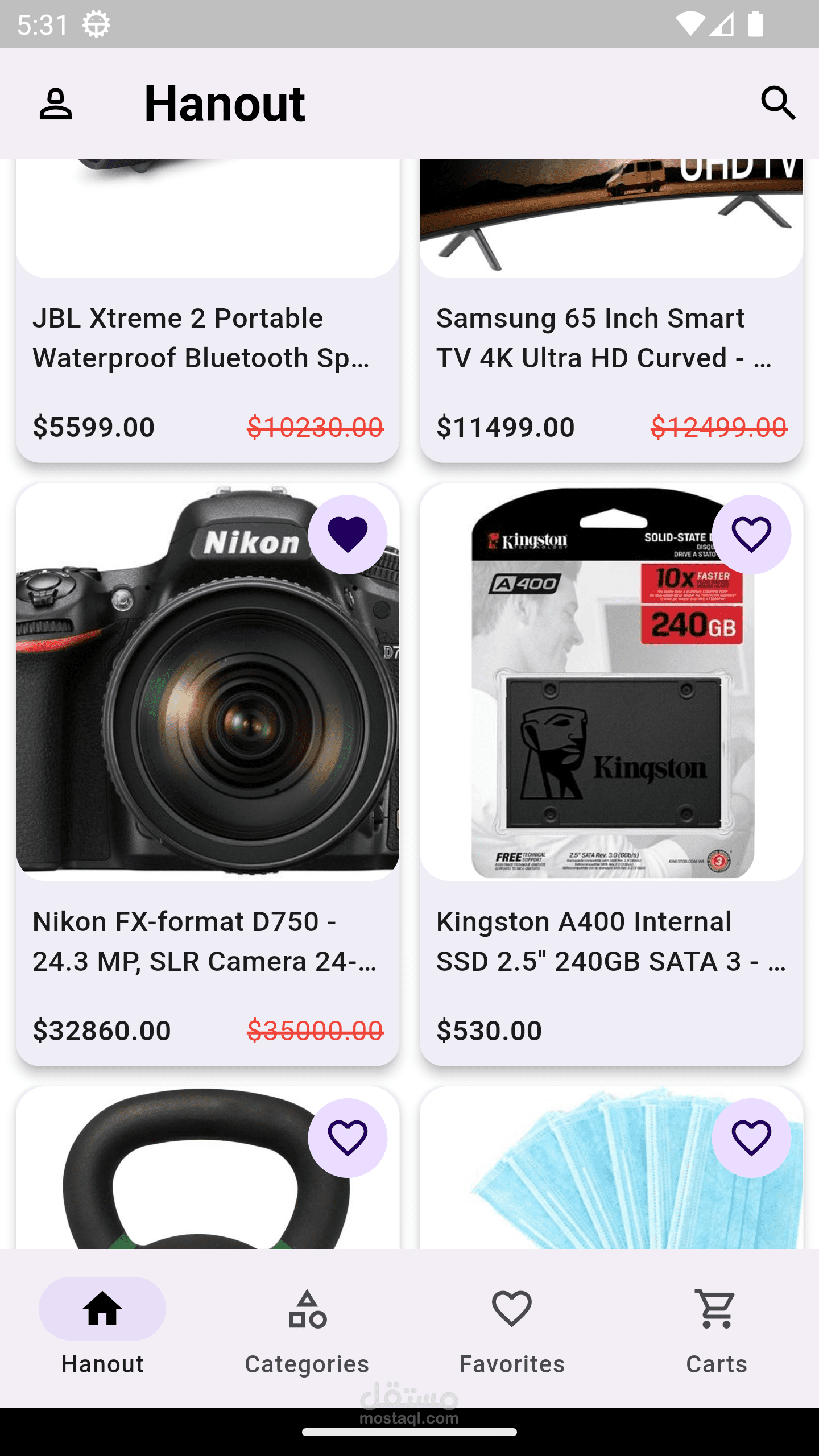This screenshot has height=1456, width=819.
Task: Open the JBL Xtreme 2 speaker card
Action: pyautogui.click(x=208, y=311)
